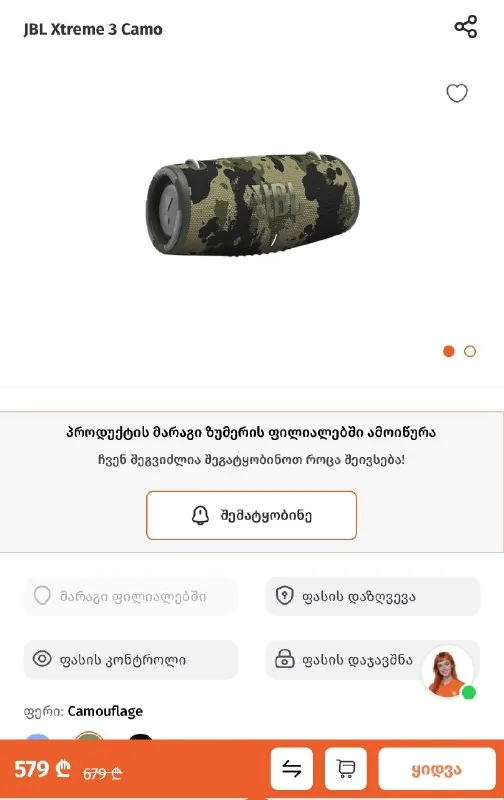Open the live chat assistant avatar

(x=447, y=672)
